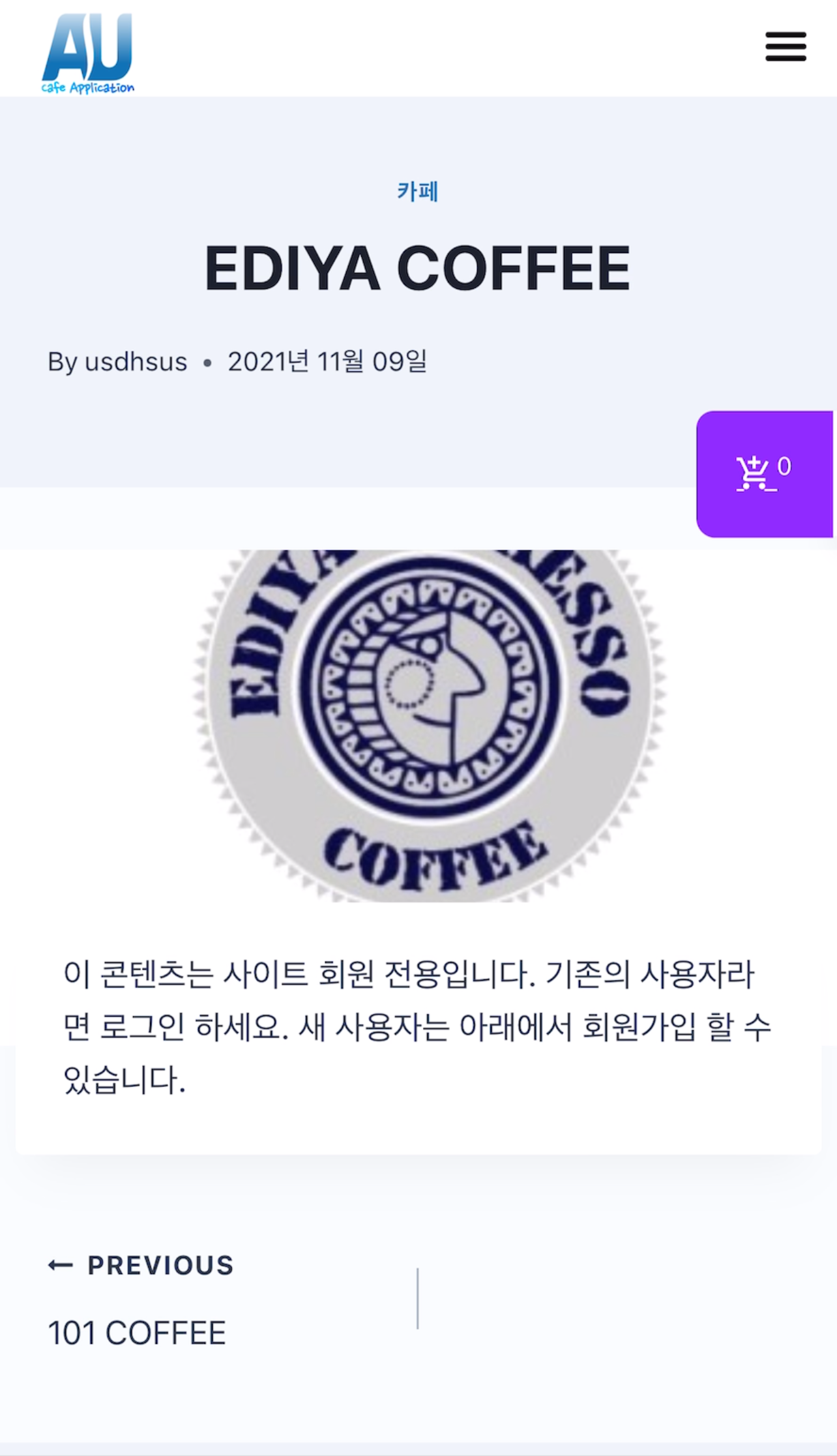Open the 카페 category link
The height and width of the screenshot is (1456, 837).
coord(418,191)
